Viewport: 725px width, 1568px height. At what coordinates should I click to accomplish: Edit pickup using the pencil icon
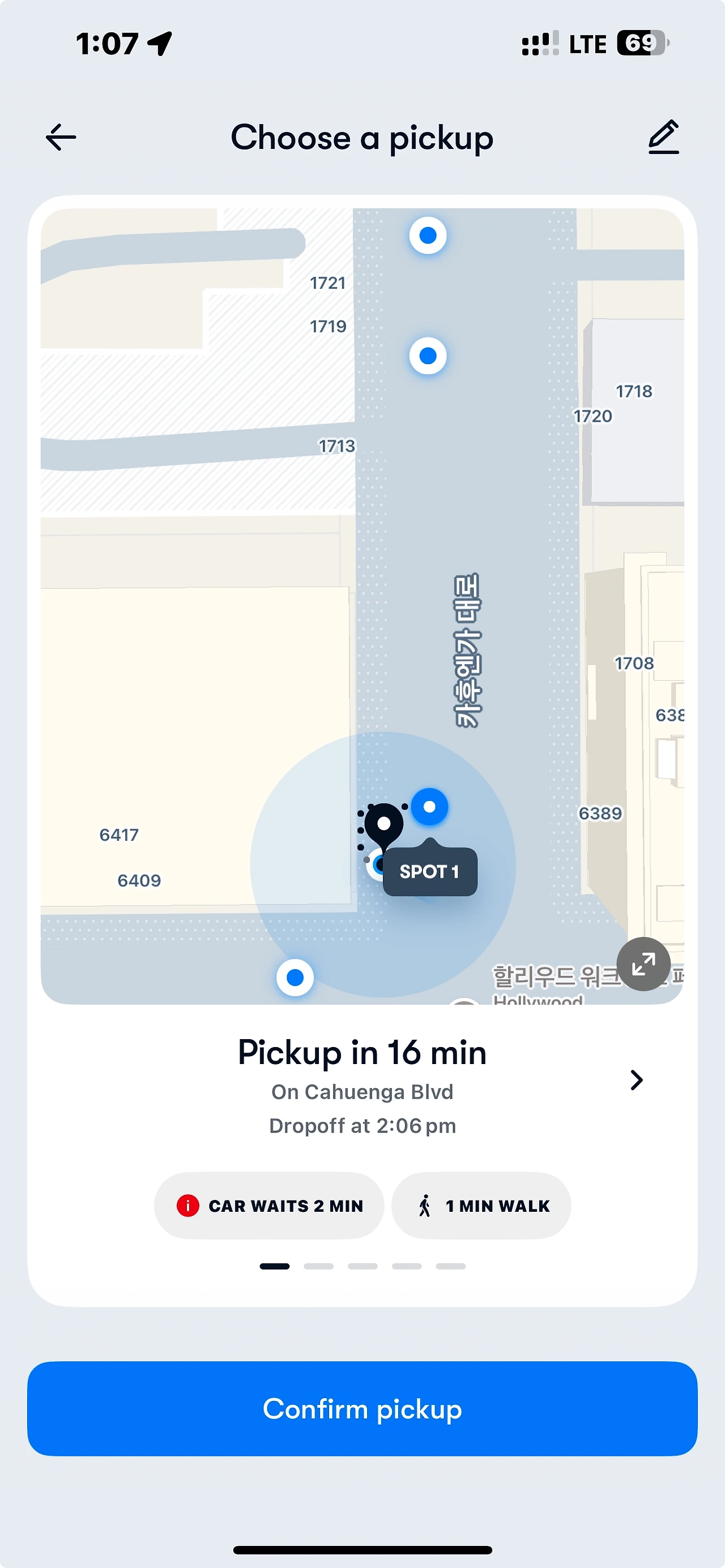tap(663, 137)
